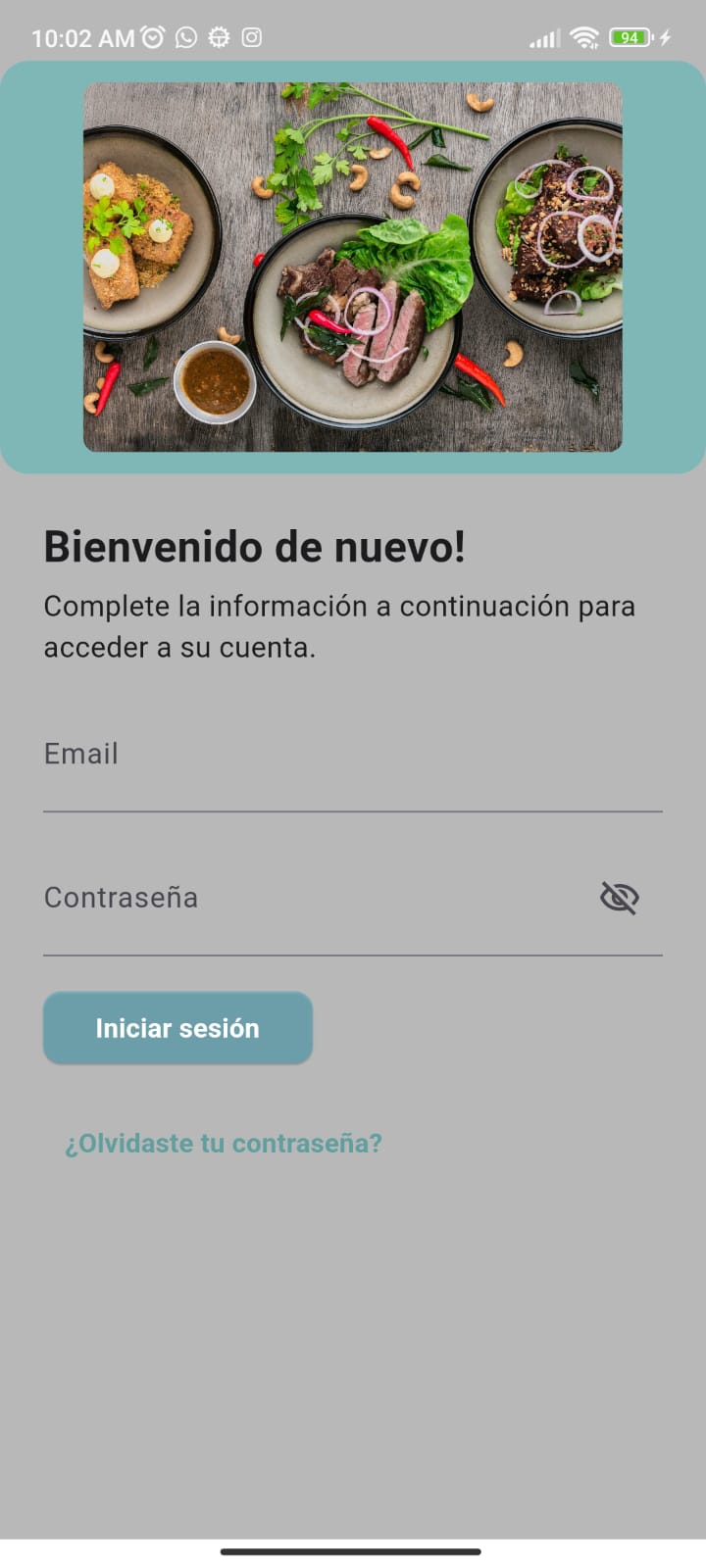The width and height of the screenshot is (706, 1568).
Task: Tap the charging bolt icon
Action: coord(666,37)
